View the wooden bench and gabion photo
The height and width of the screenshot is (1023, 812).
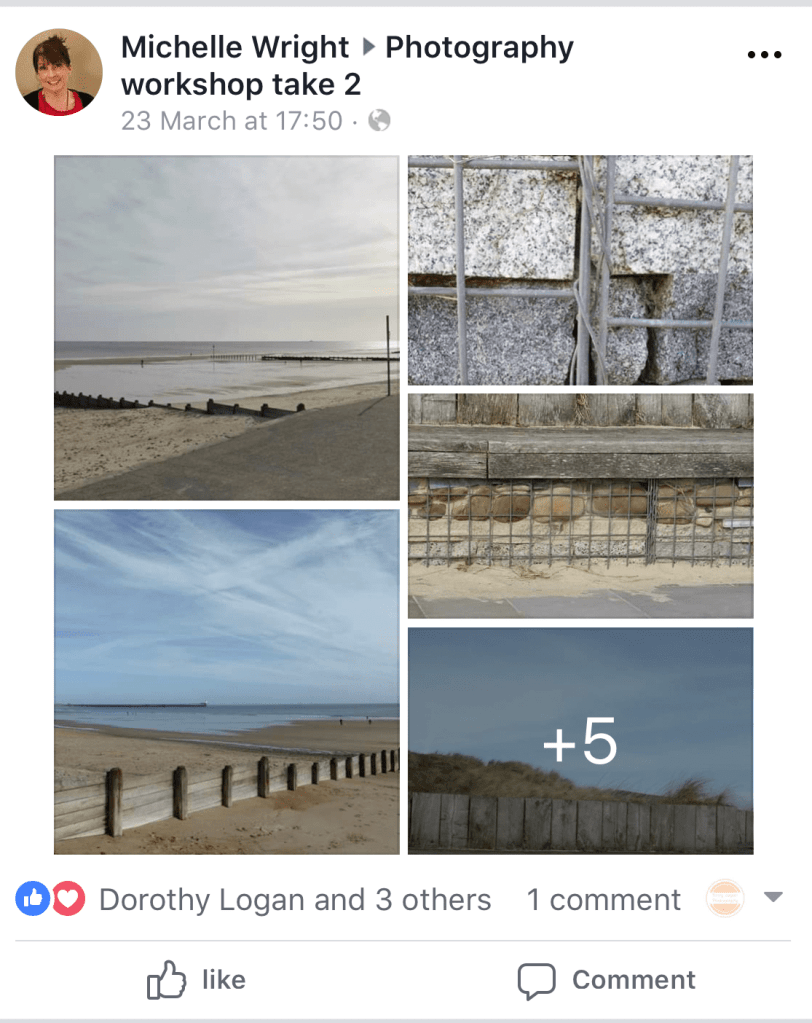tap(580, 505)
